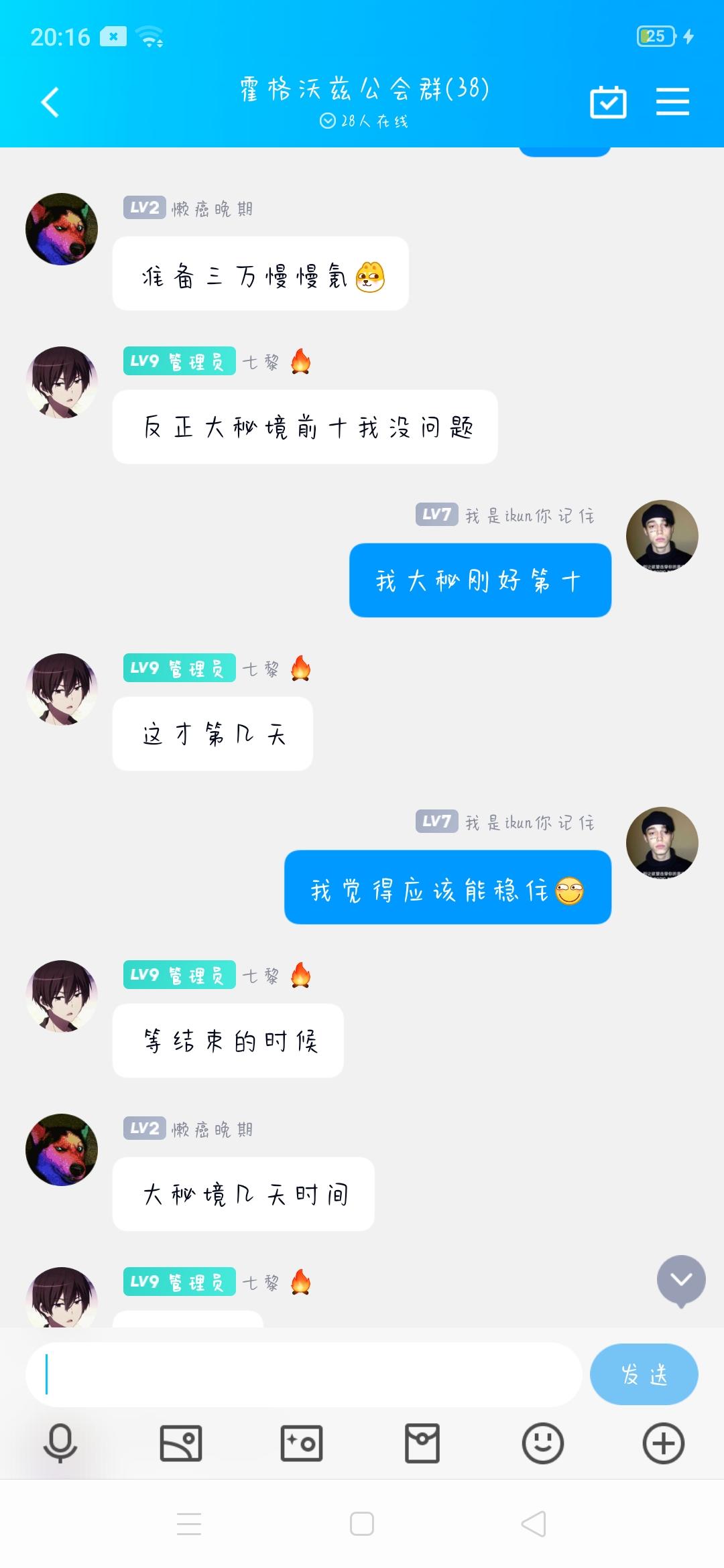Open the group title 霍格沃兹公会群
The image size is (724, 1568).
(x=362, y=87)
